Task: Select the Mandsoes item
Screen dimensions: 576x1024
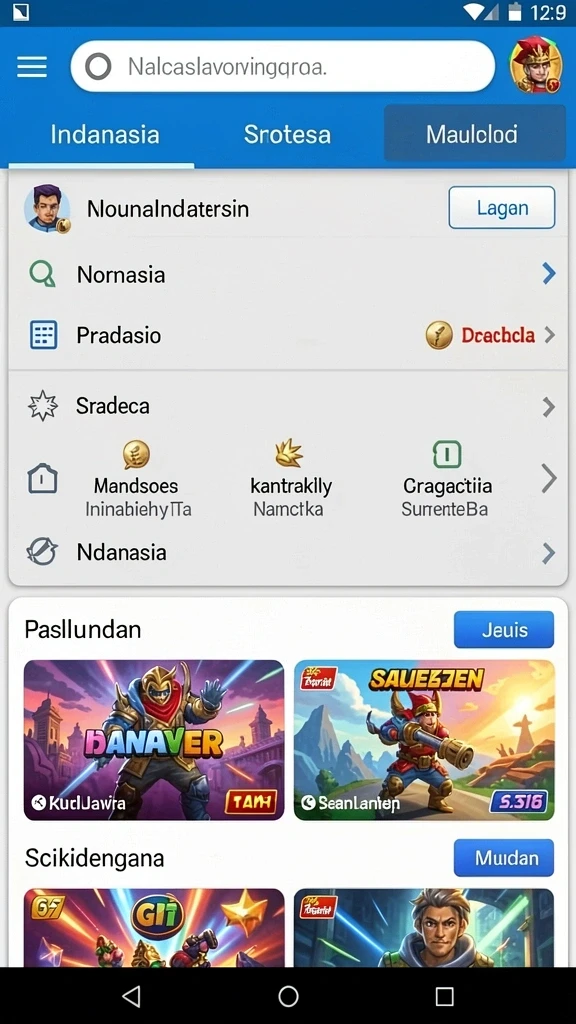Action: click(x=136, y=479)
